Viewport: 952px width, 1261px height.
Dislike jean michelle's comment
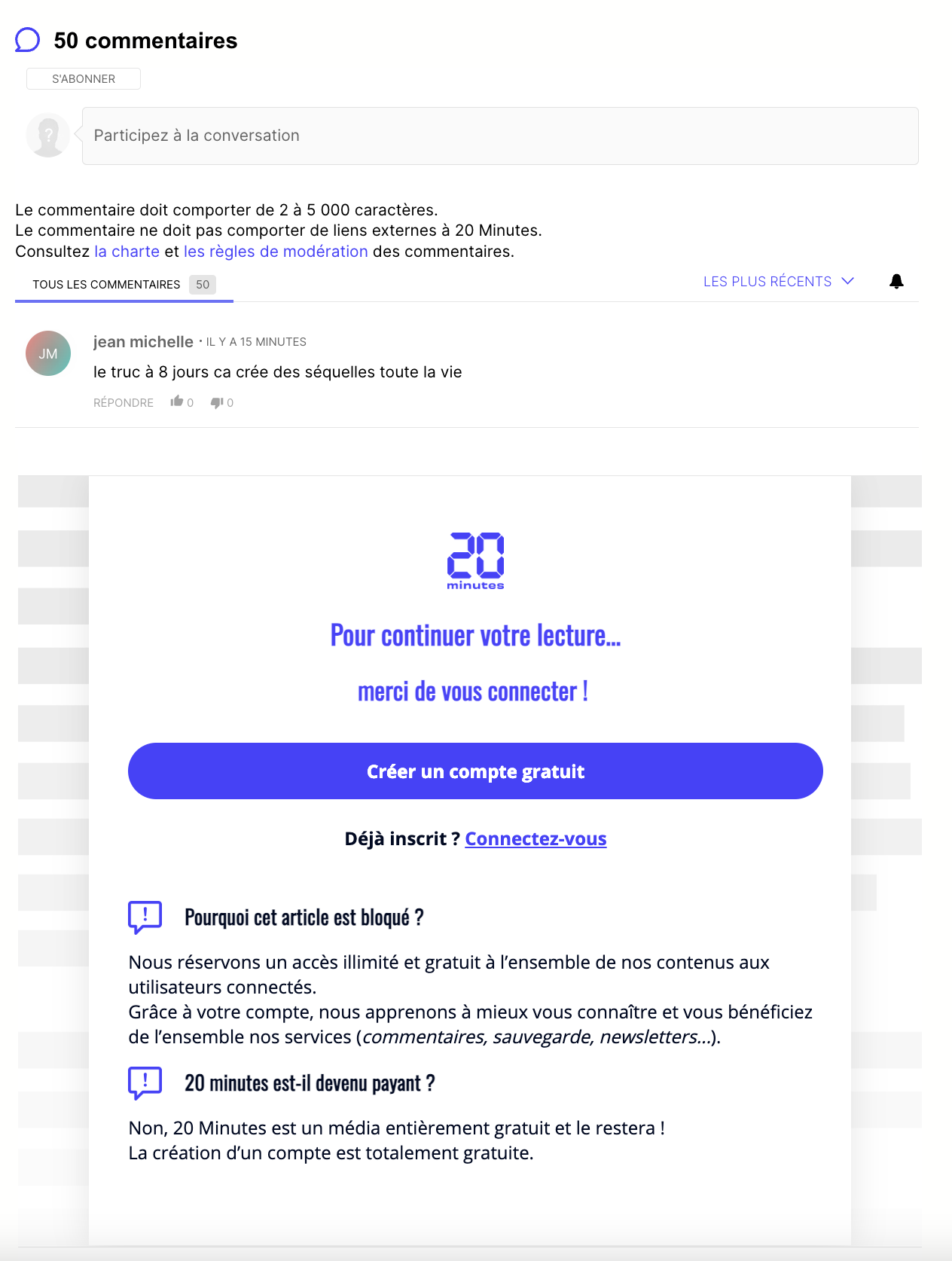click(x=217, y=403)
